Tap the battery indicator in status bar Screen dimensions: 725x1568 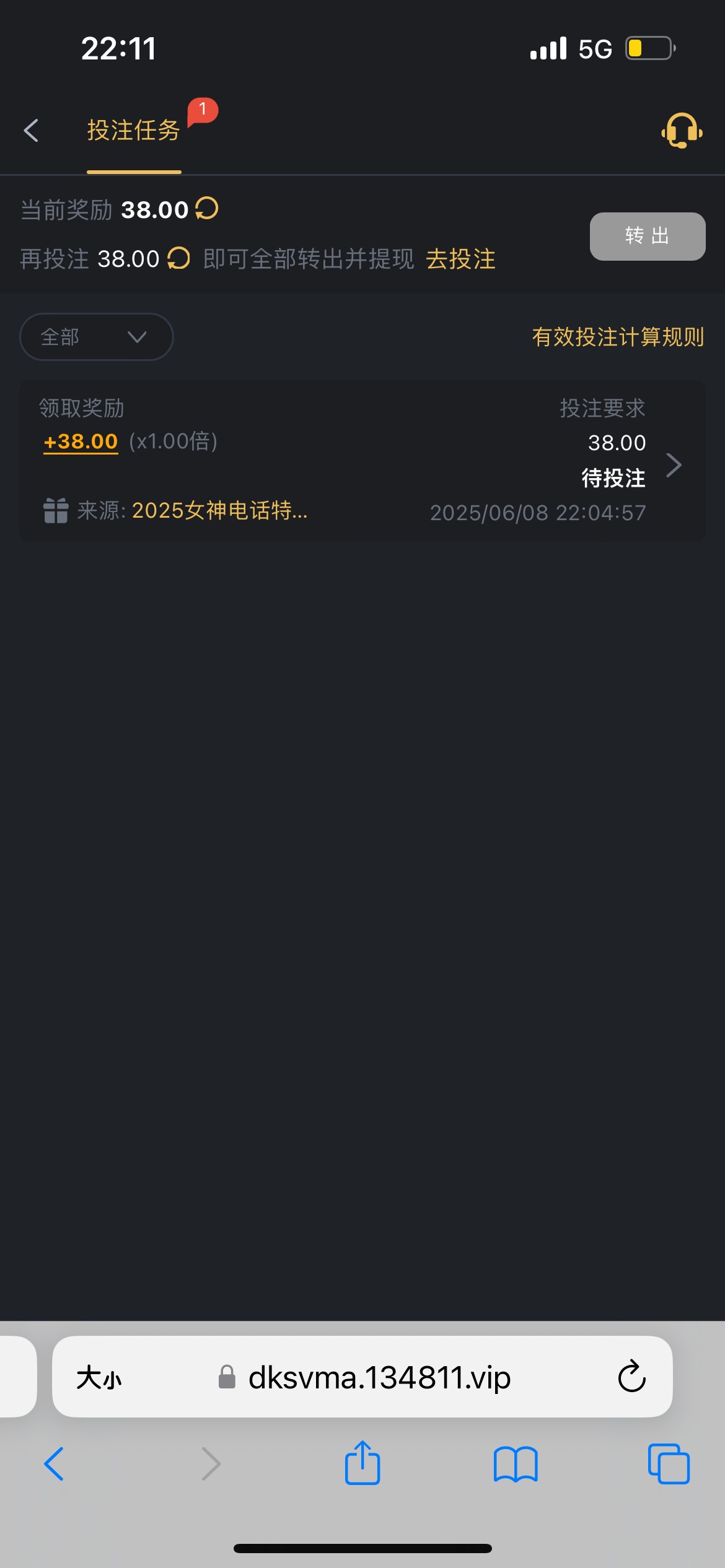(649, 47)
